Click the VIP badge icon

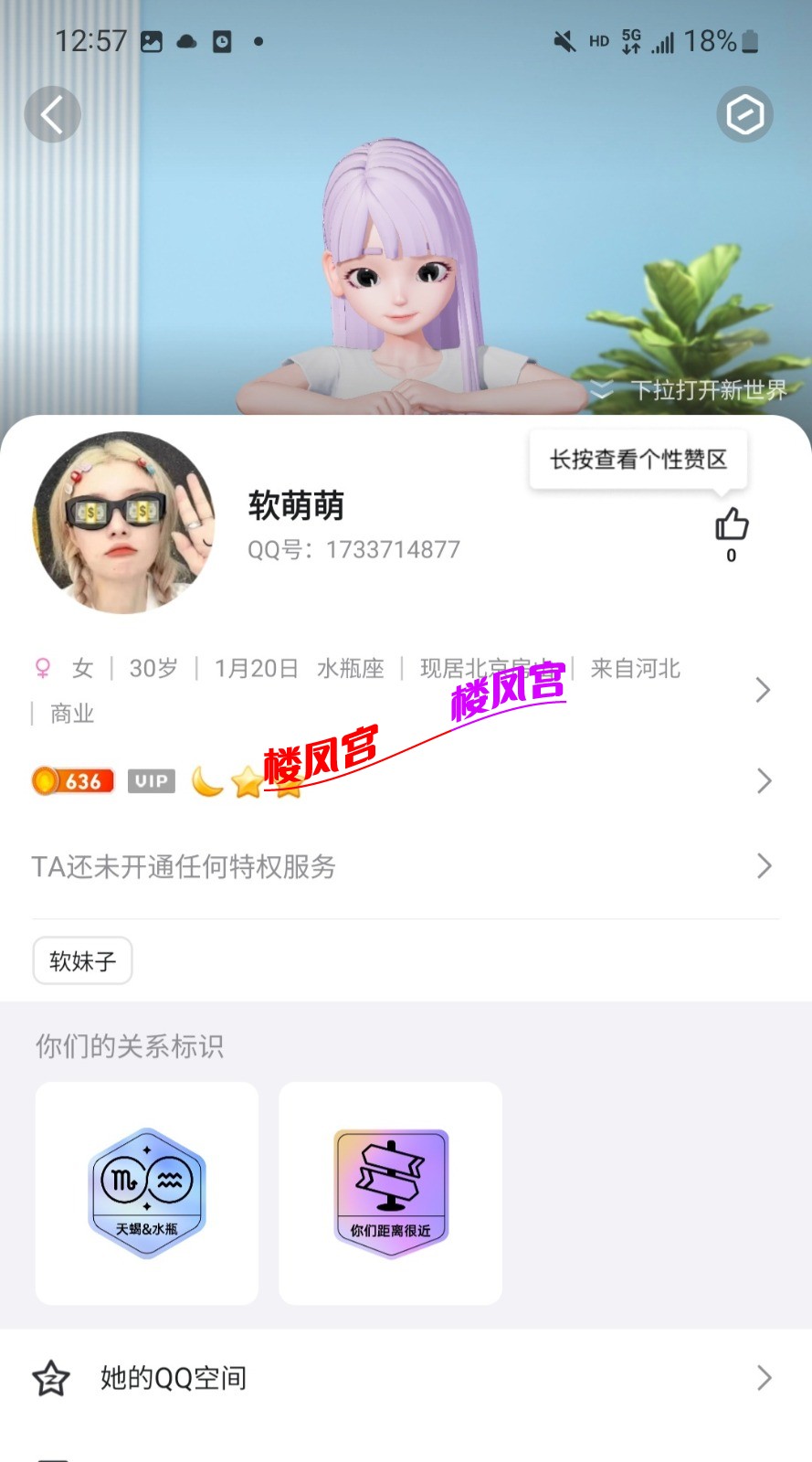151,780
